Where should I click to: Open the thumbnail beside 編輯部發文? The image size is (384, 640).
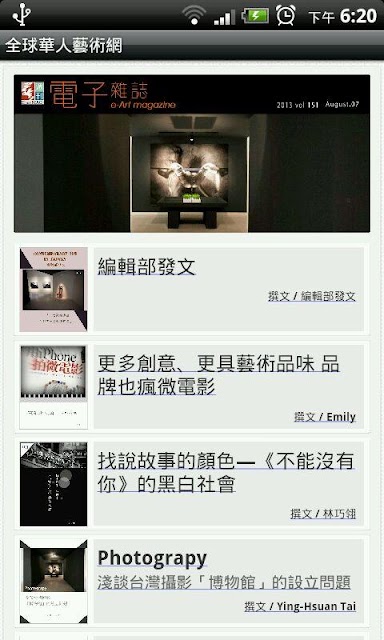pos(53,289)
